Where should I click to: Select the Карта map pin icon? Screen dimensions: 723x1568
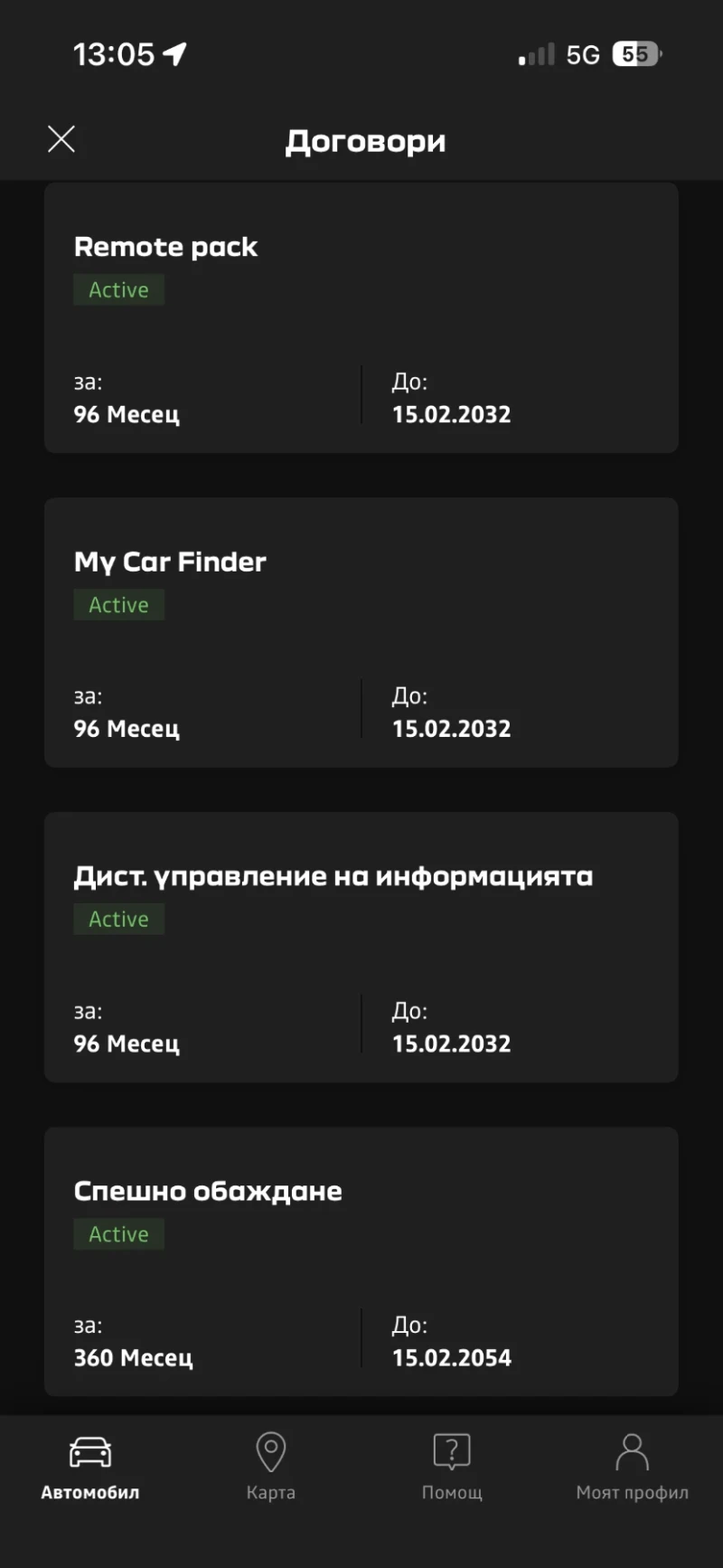pos(270,1451)
